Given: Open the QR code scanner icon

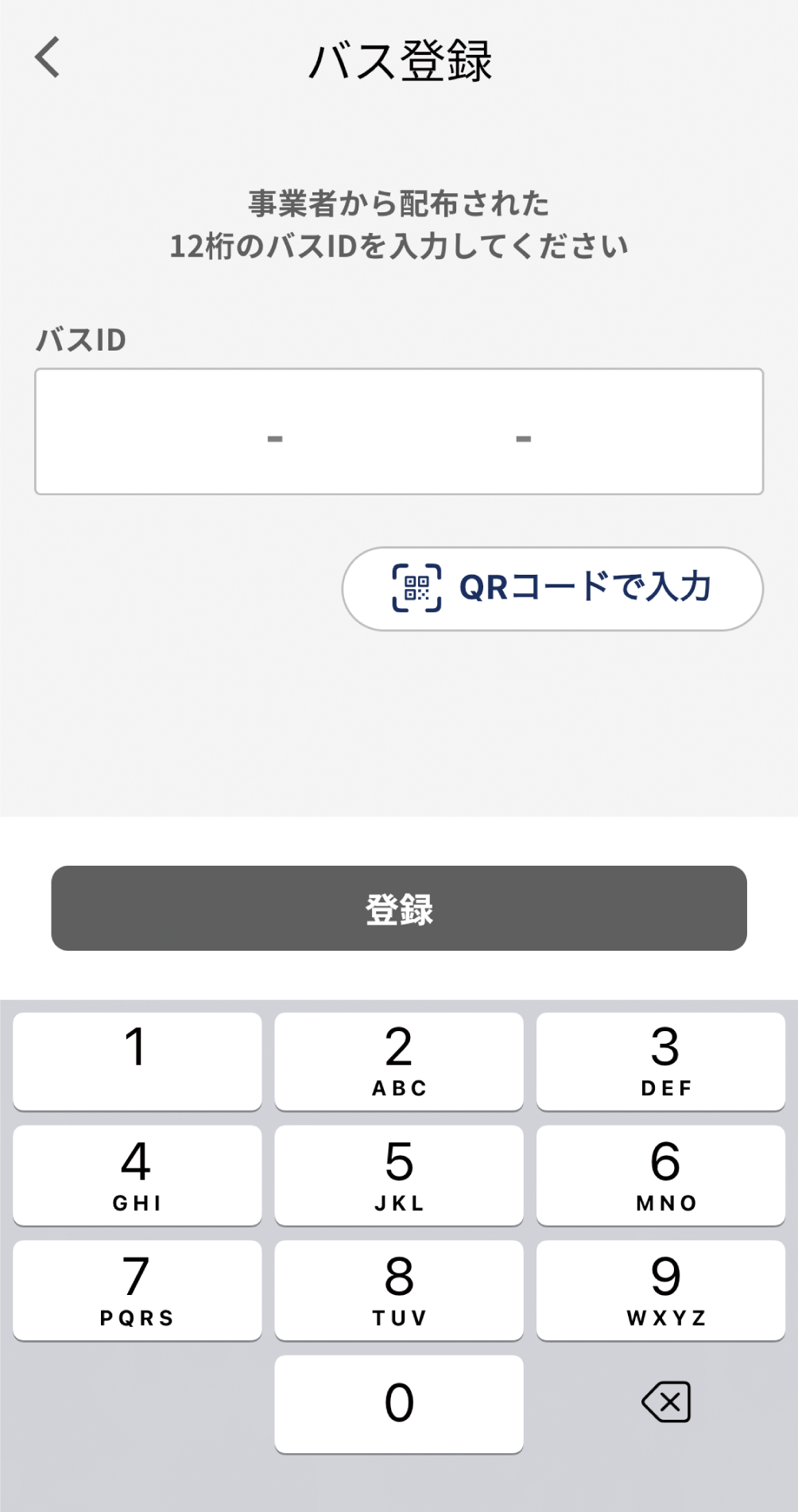Looking at the screenshot, I should point(415,587).
